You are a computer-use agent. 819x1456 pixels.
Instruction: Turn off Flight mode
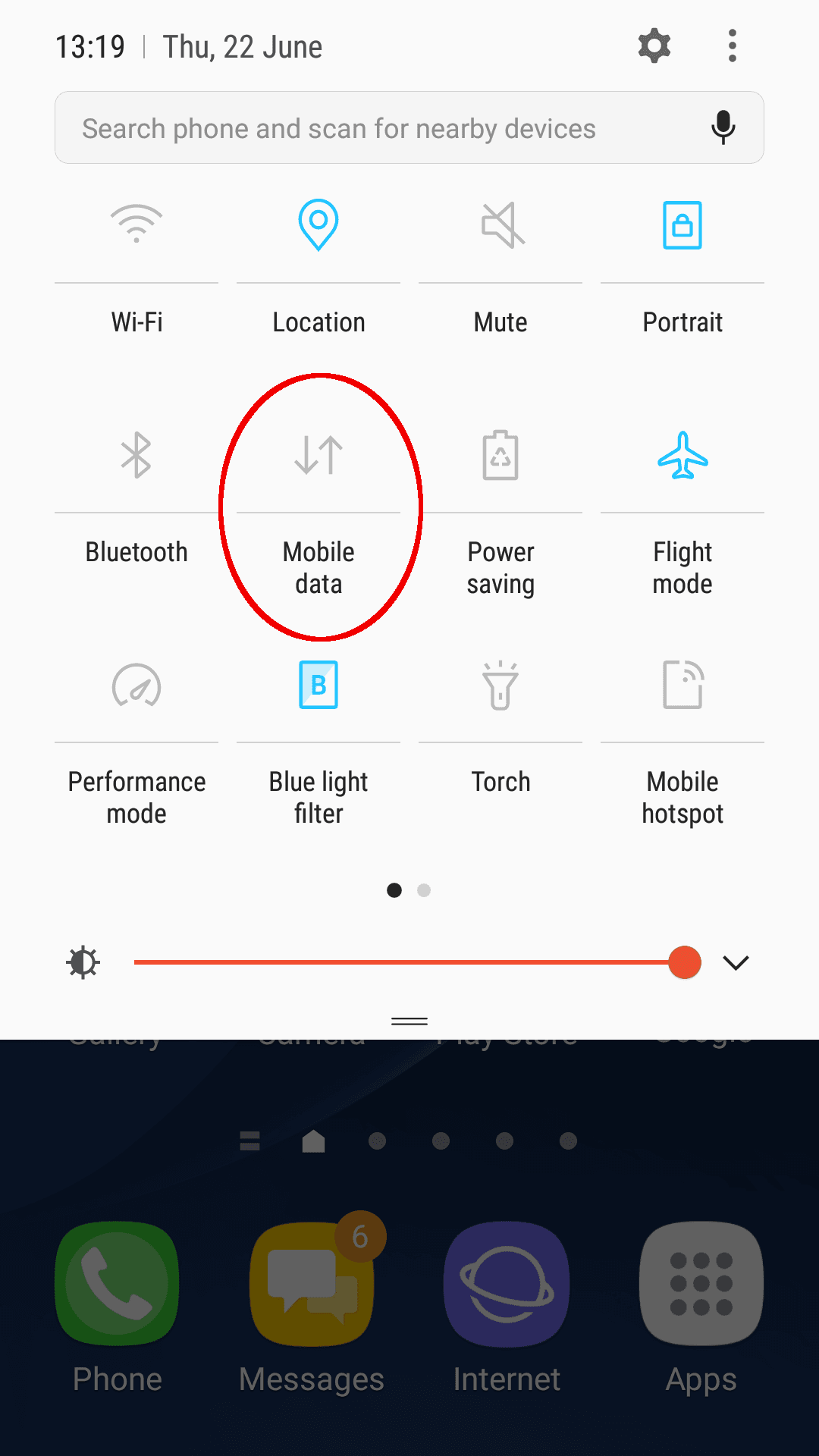click(682, 455)
